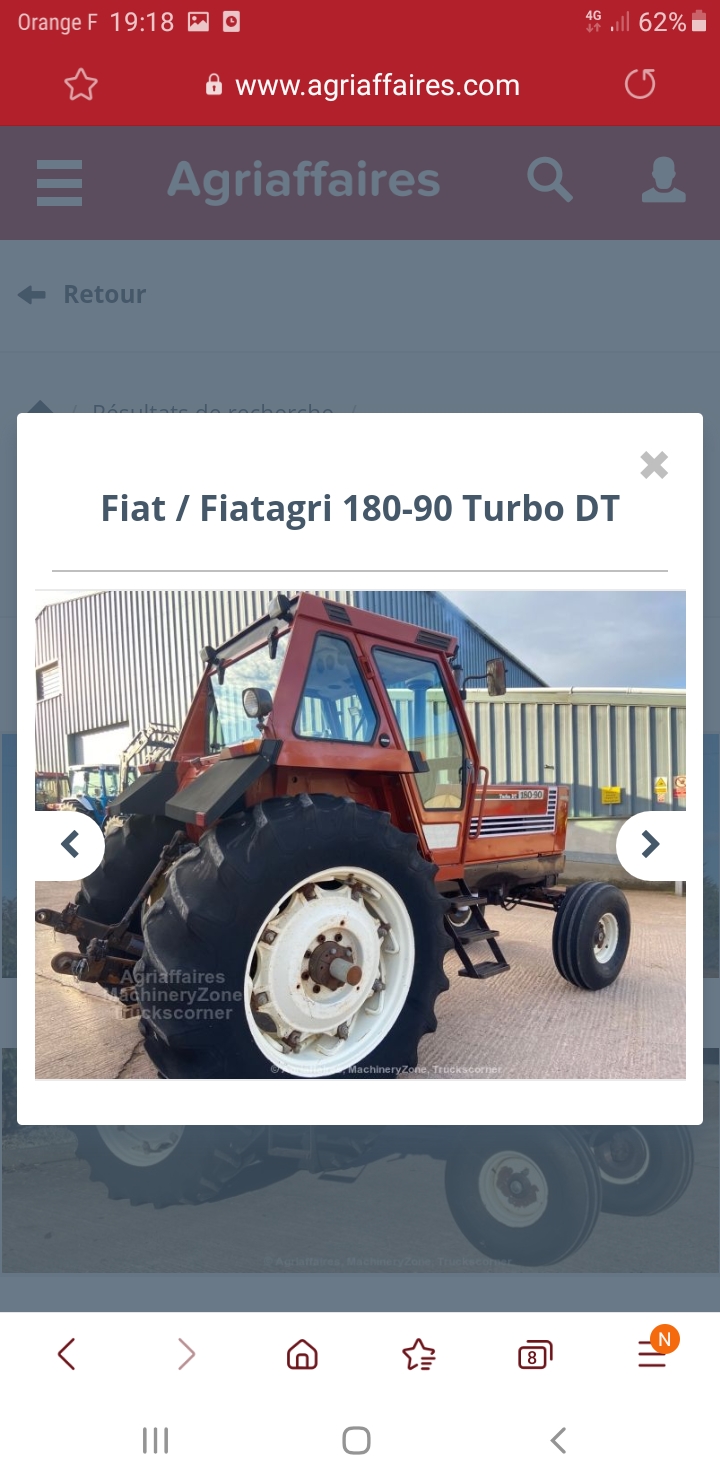Screen dimensions: 720x1480
Task: Show the previous tractor photo
Action: click(70, 845)
